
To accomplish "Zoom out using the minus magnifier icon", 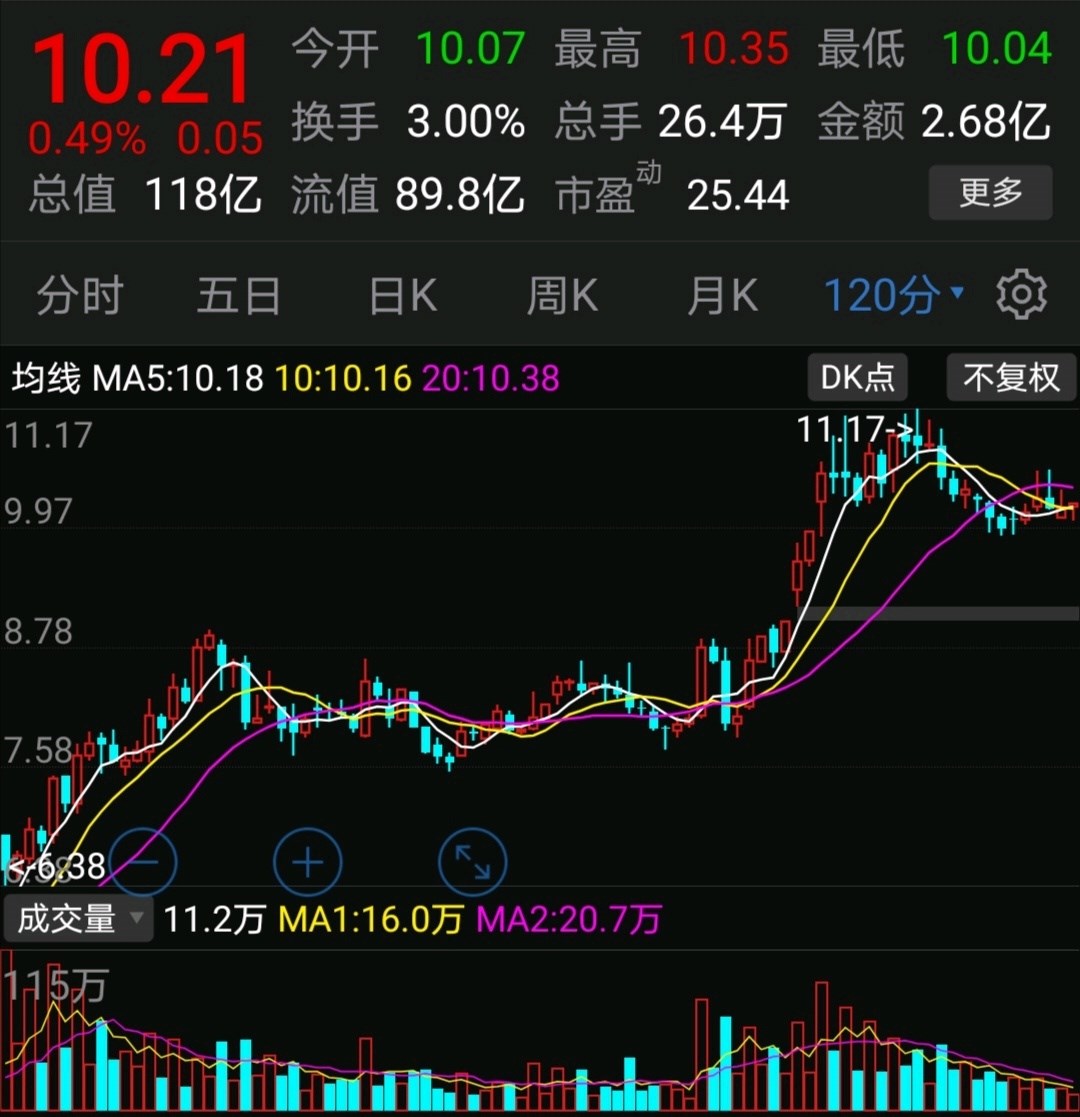I will (144, 861).
